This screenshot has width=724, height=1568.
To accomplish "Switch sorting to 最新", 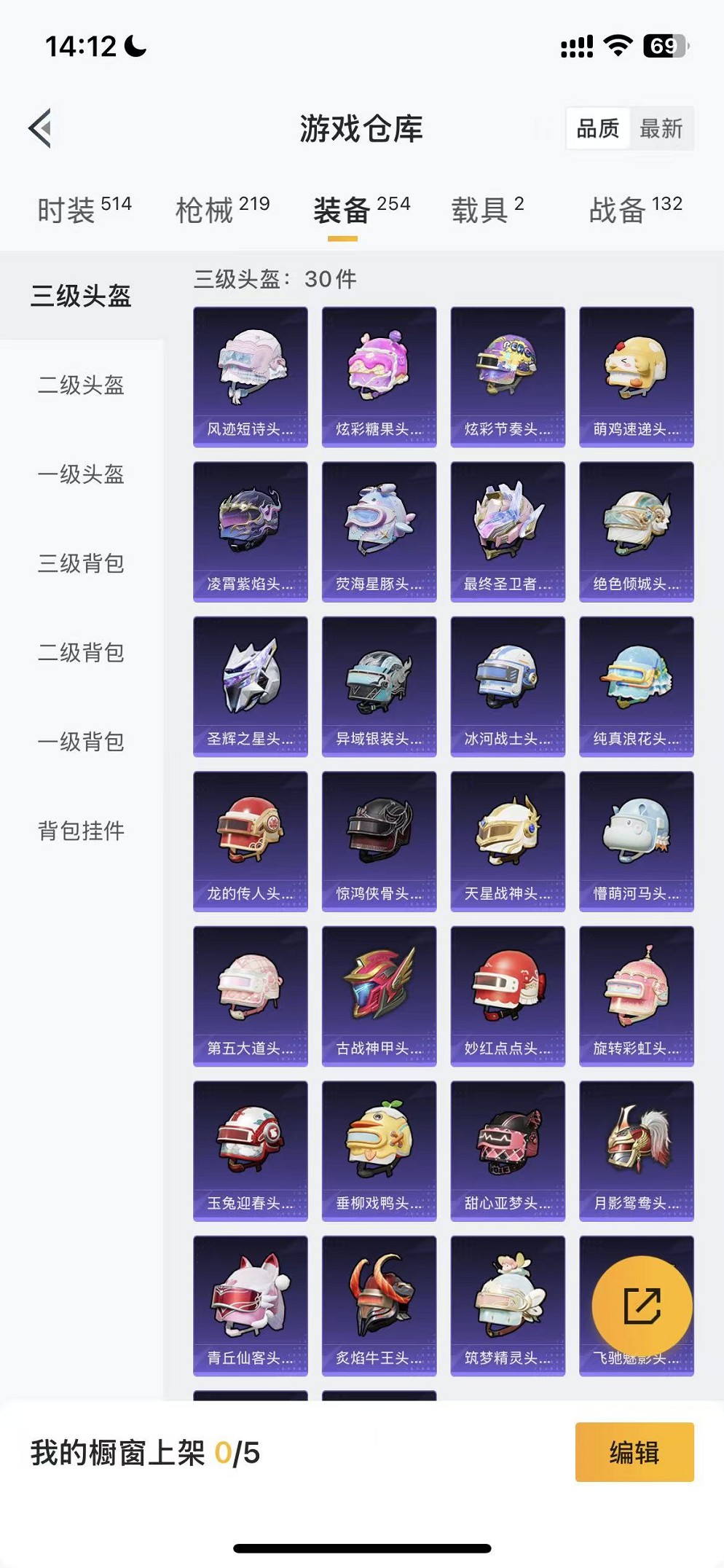I will click(x=661, y=128).
